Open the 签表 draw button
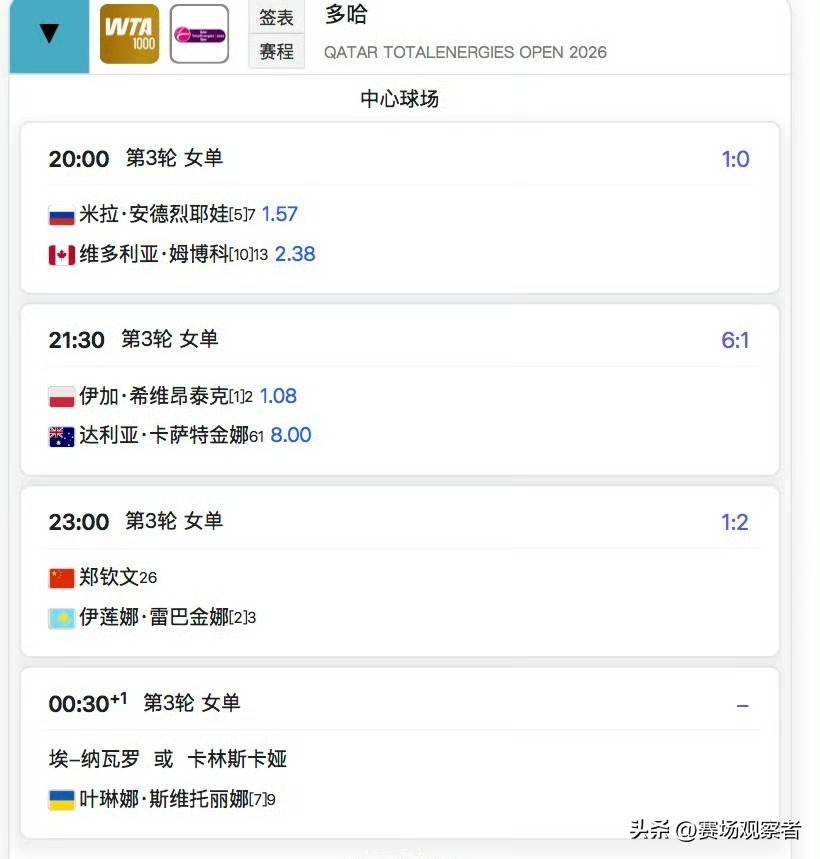This screenshot has width=820, height=859. click(x=276, y=17)
